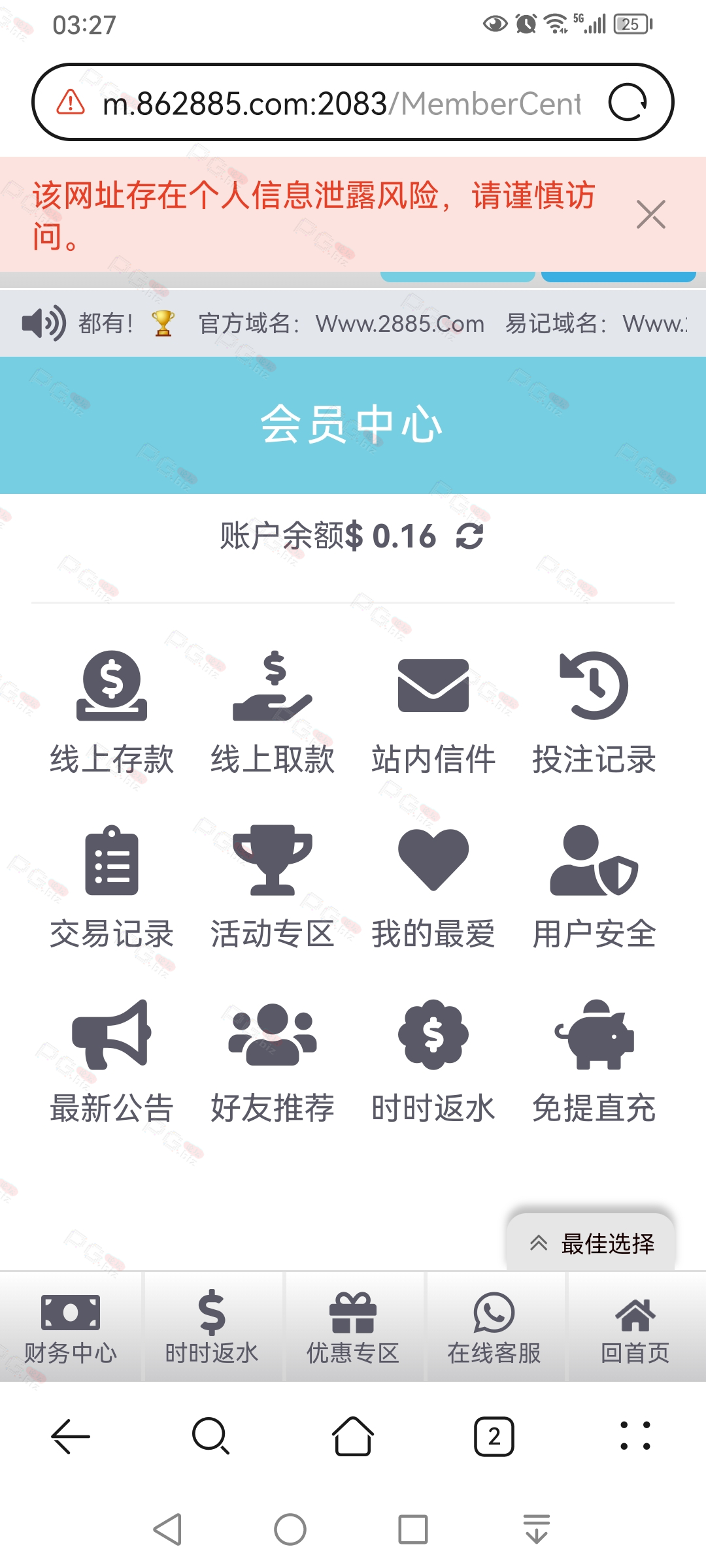Open 站内信件 inbox messages
The width and height of the screenshot is (706, 1568).
433,712
